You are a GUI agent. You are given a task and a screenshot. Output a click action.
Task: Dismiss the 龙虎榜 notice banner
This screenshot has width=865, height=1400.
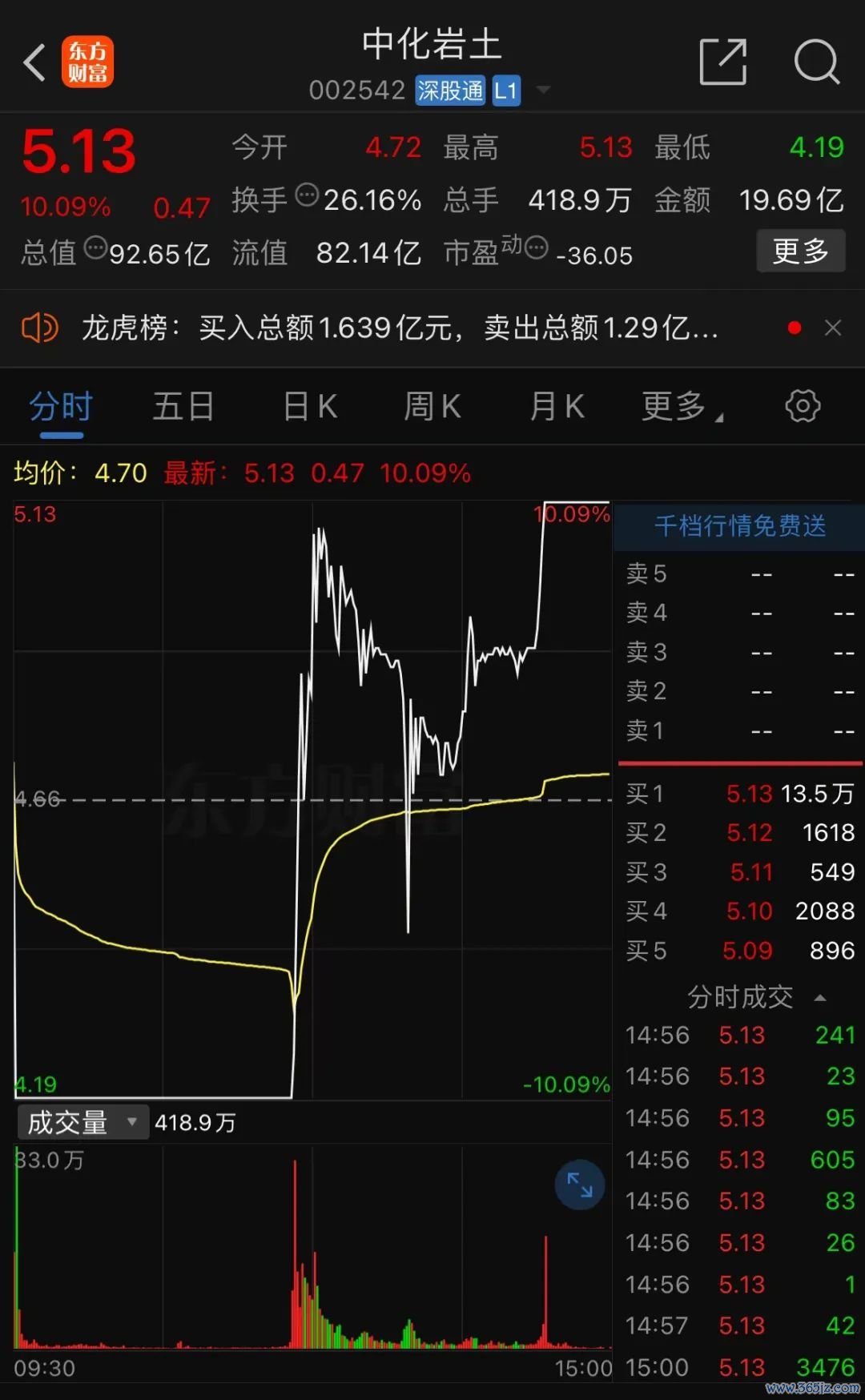click(833, 328)
